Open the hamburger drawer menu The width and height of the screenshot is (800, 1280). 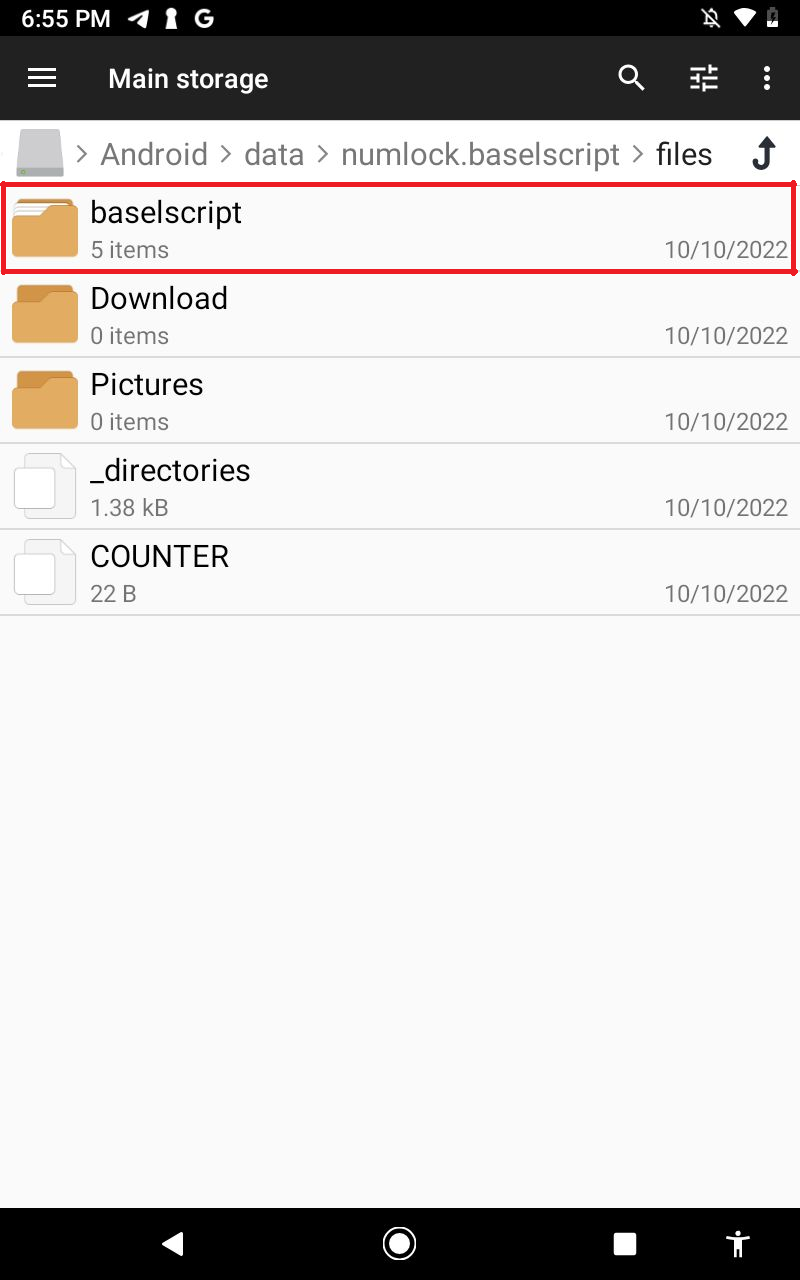tap(42, 78)
